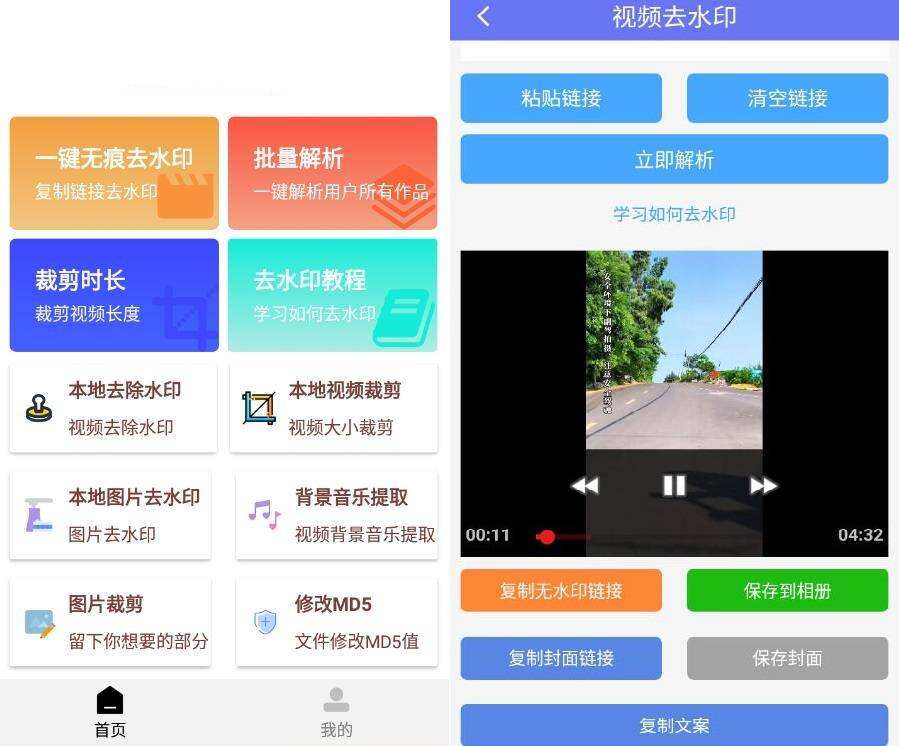Tap the 粘贴链接 button
This screenshot has height=746, width=899.
pos(561,98)
